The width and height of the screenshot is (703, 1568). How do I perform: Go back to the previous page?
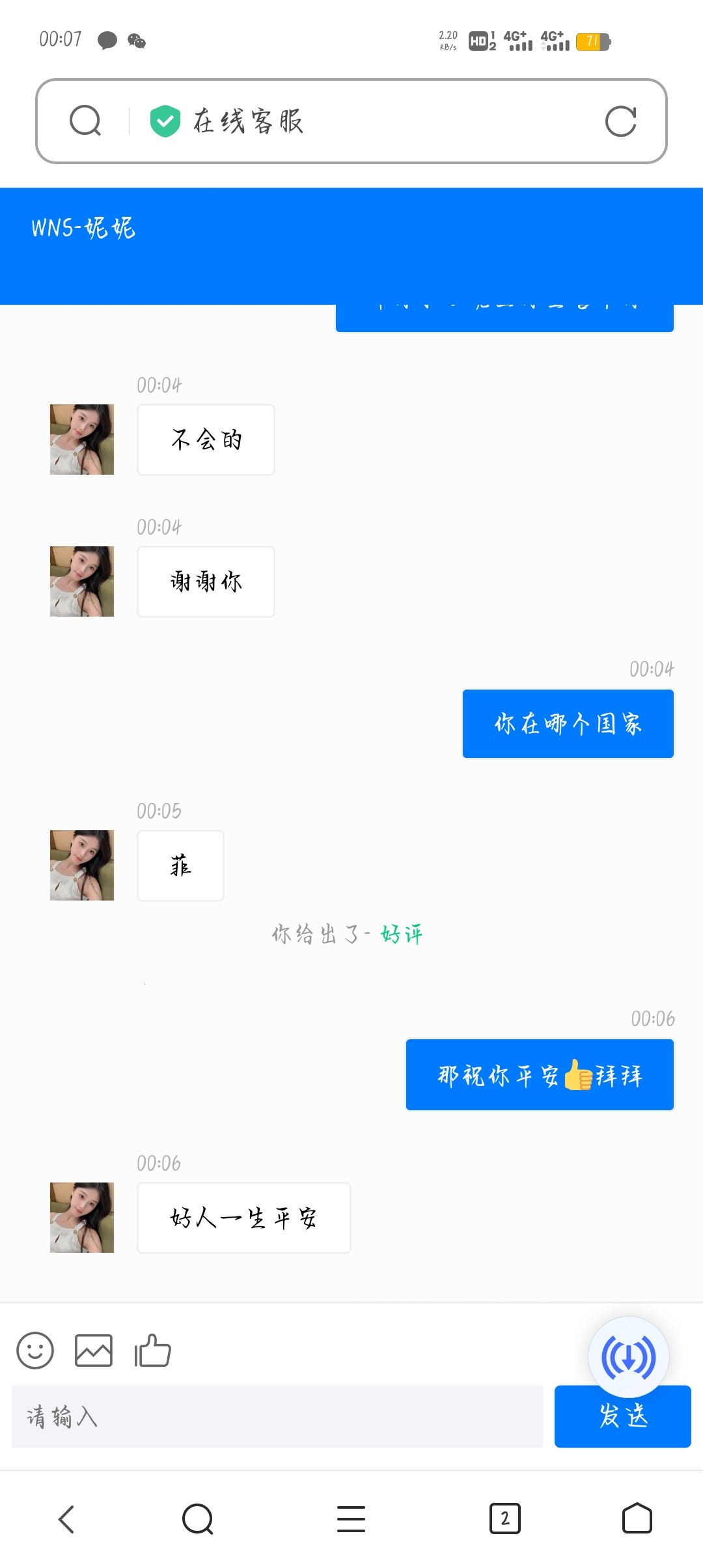click(66, 1519)
